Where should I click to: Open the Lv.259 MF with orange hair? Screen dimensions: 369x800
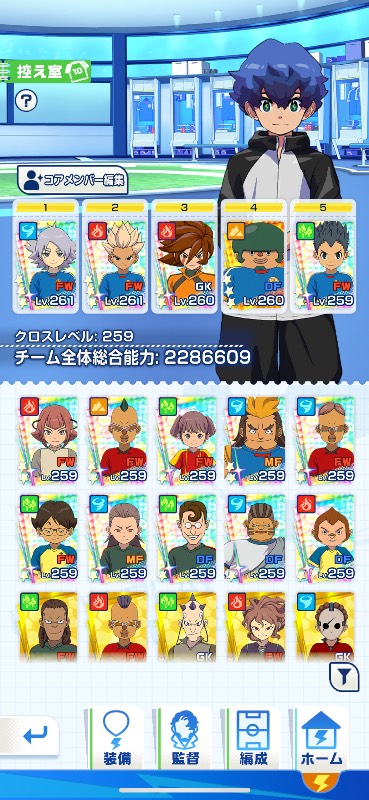pyautogui.click(x=257, y=441)
